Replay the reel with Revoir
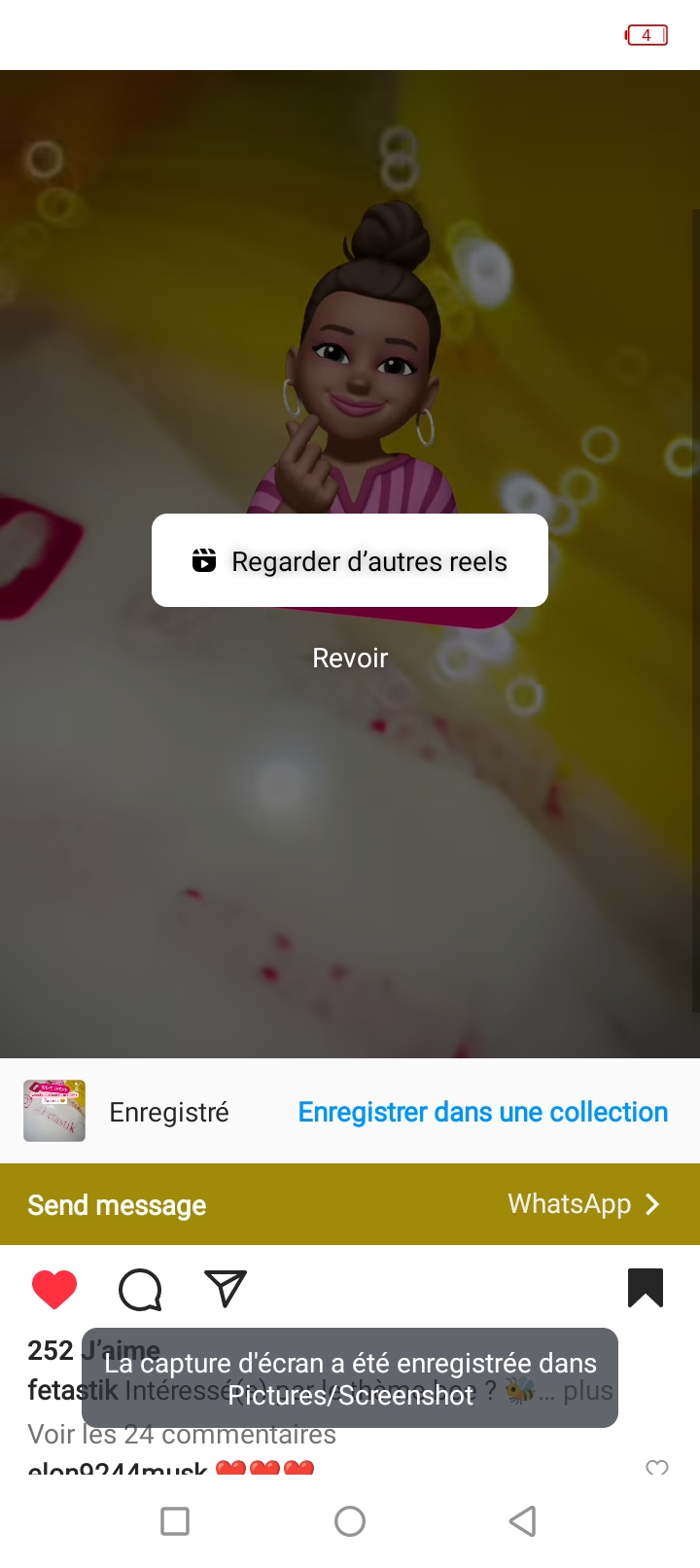Viewport: 700px width, 1568px height. pos(350,659)
